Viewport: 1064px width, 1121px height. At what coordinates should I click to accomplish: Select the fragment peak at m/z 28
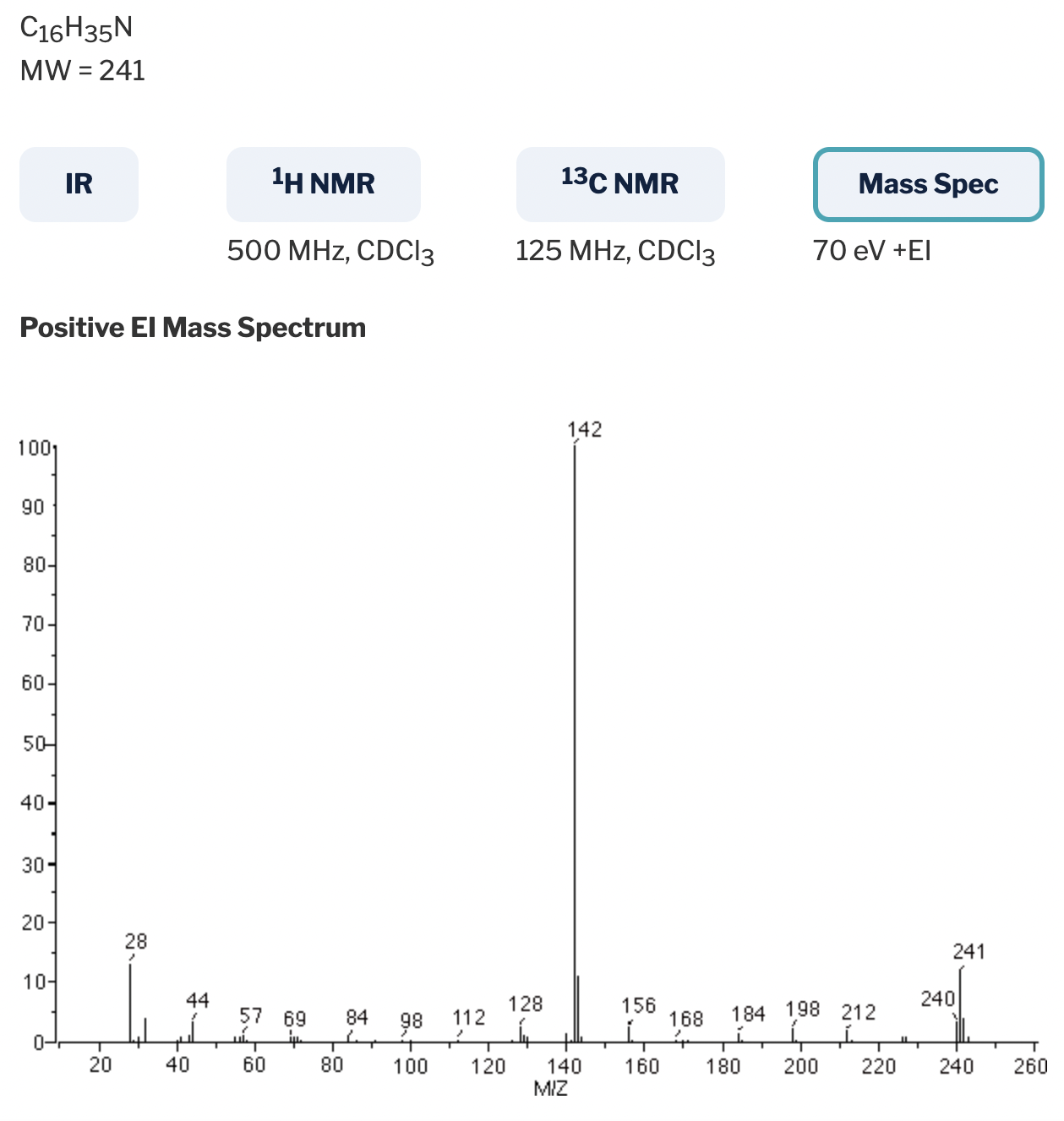131,1005
